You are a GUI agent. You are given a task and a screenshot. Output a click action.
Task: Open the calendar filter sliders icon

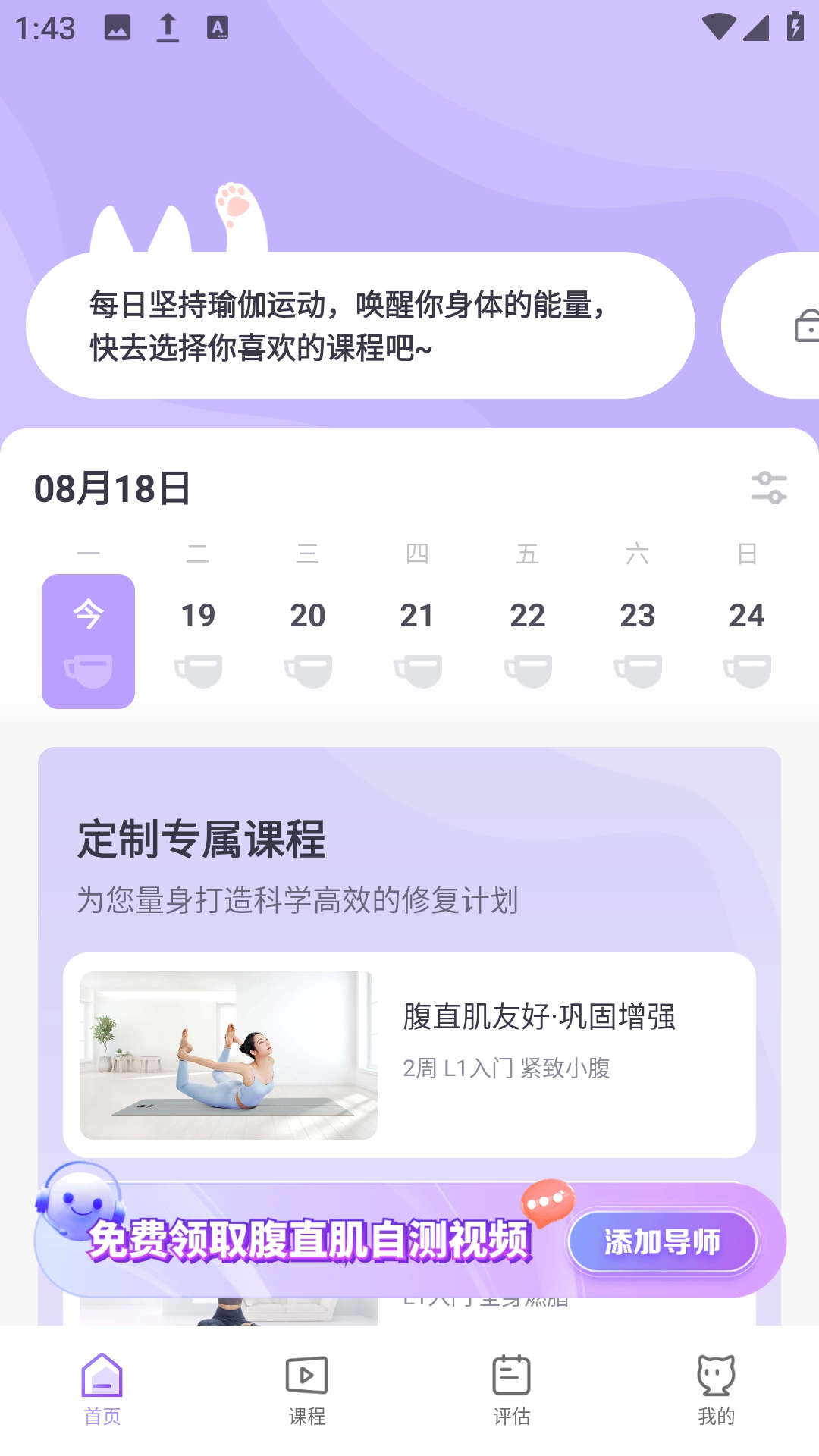[769, 488]
